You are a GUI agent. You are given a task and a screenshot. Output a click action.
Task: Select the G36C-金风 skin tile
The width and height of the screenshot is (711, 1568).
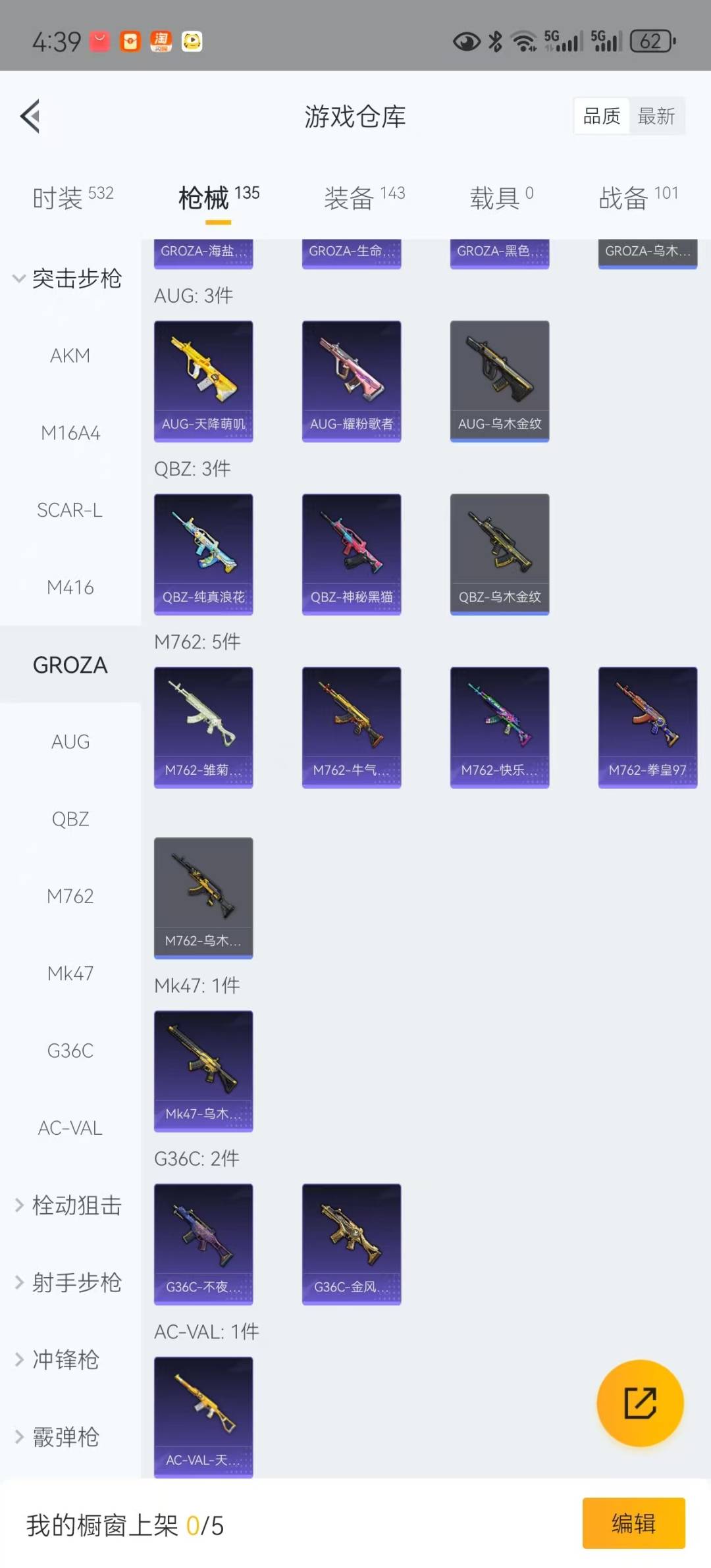coord(352,1244)
